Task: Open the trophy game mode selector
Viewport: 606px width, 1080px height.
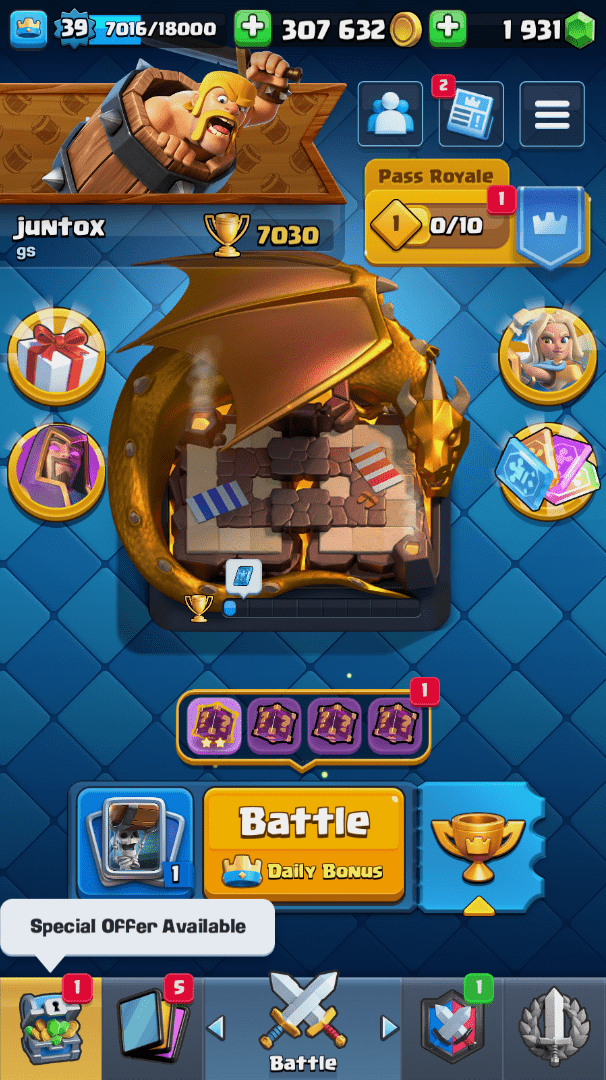Action: click(x=478, y=842)
